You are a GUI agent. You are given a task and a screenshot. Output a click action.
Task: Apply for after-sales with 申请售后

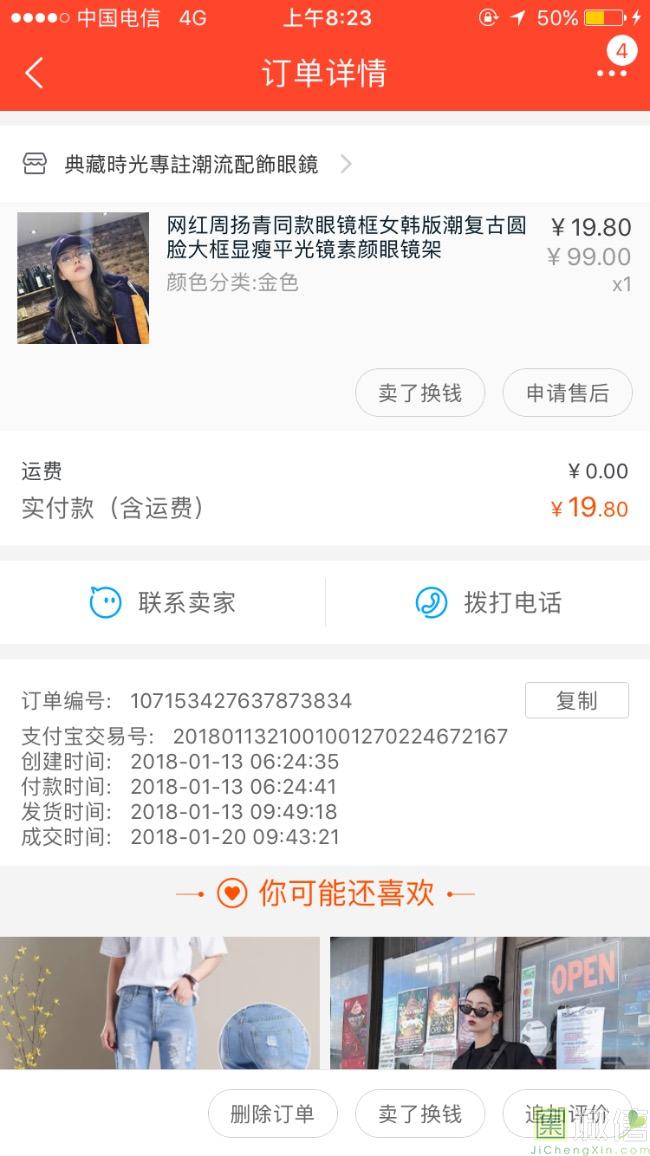click(x=567, y=393)
